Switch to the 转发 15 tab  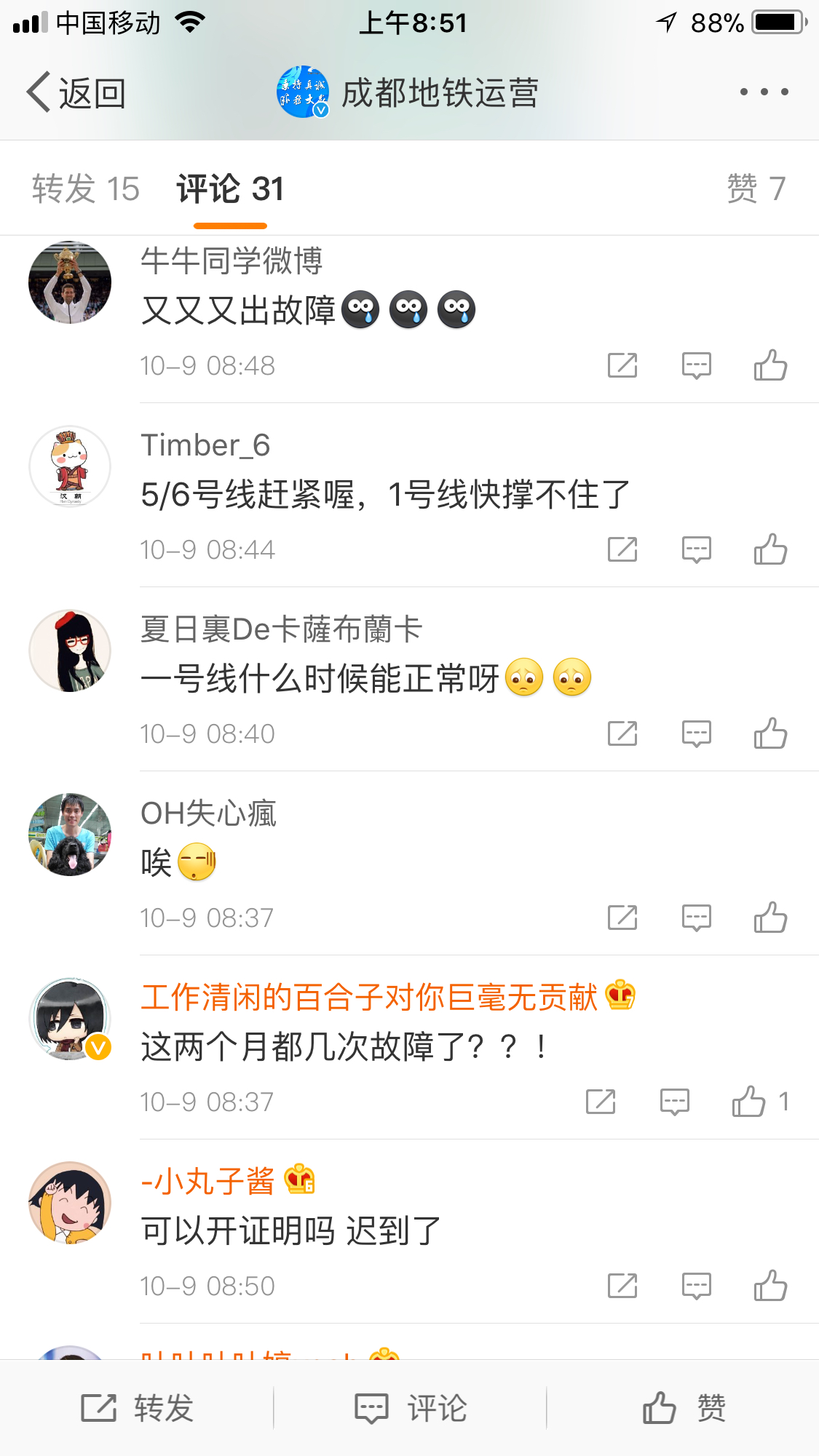(x=86, y=188)
